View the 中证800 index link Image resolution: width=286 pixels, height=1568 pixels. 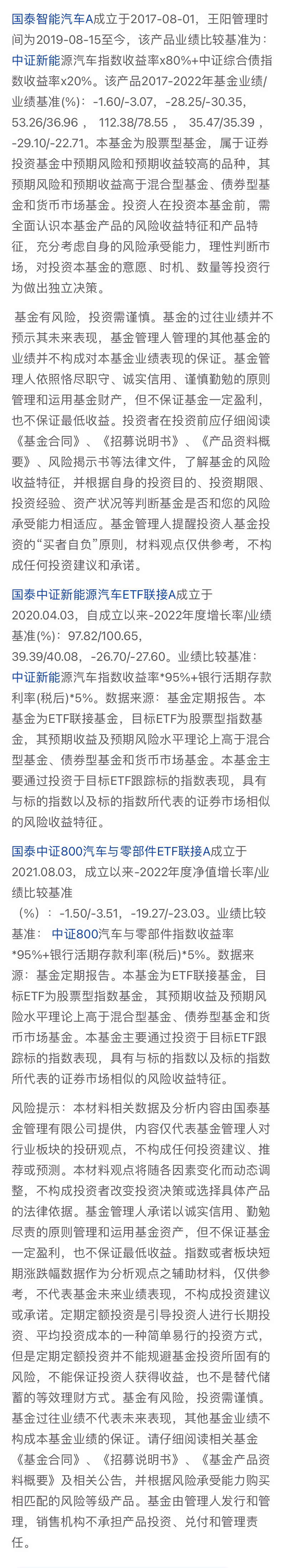tap(74, 933)
